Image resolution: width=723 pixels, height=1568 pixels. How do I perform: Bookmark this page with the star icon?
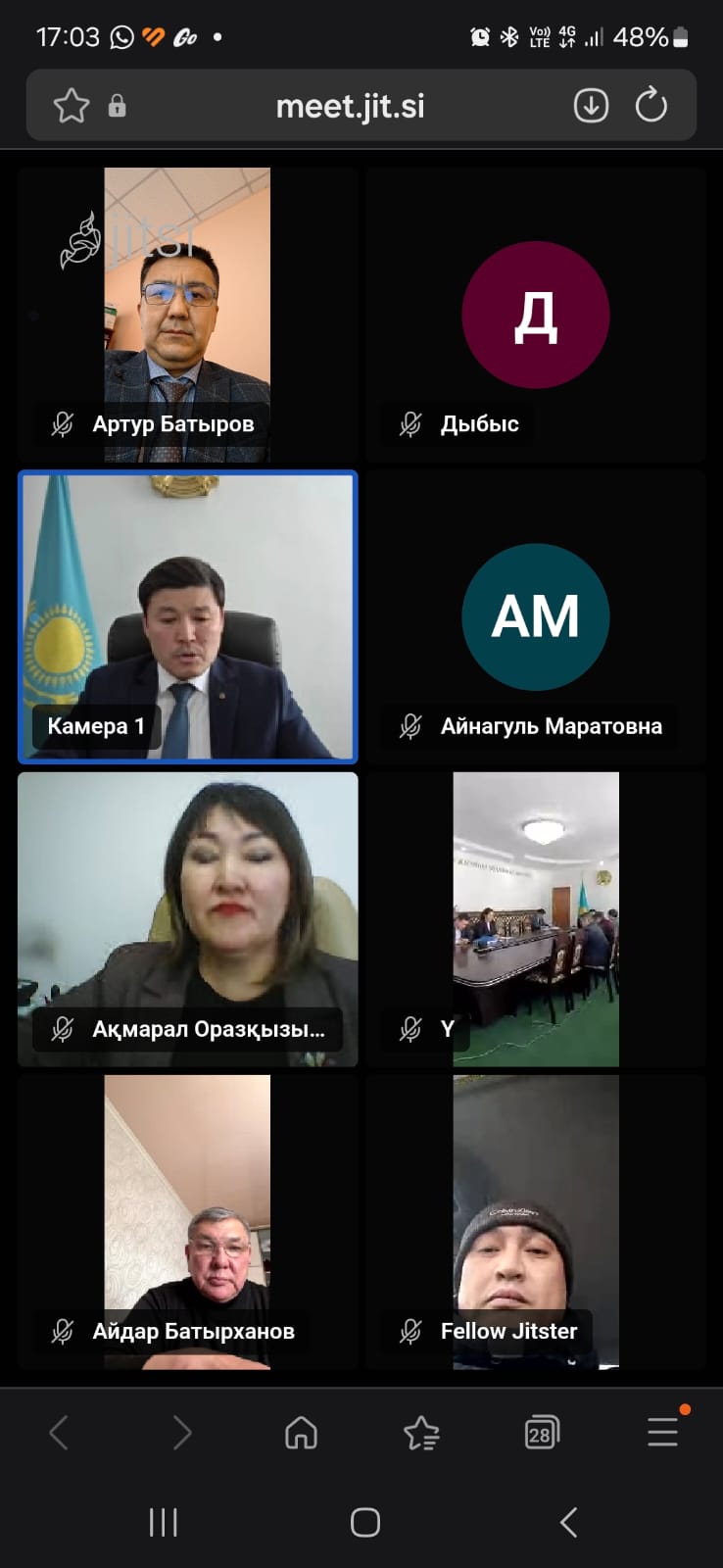72,106
